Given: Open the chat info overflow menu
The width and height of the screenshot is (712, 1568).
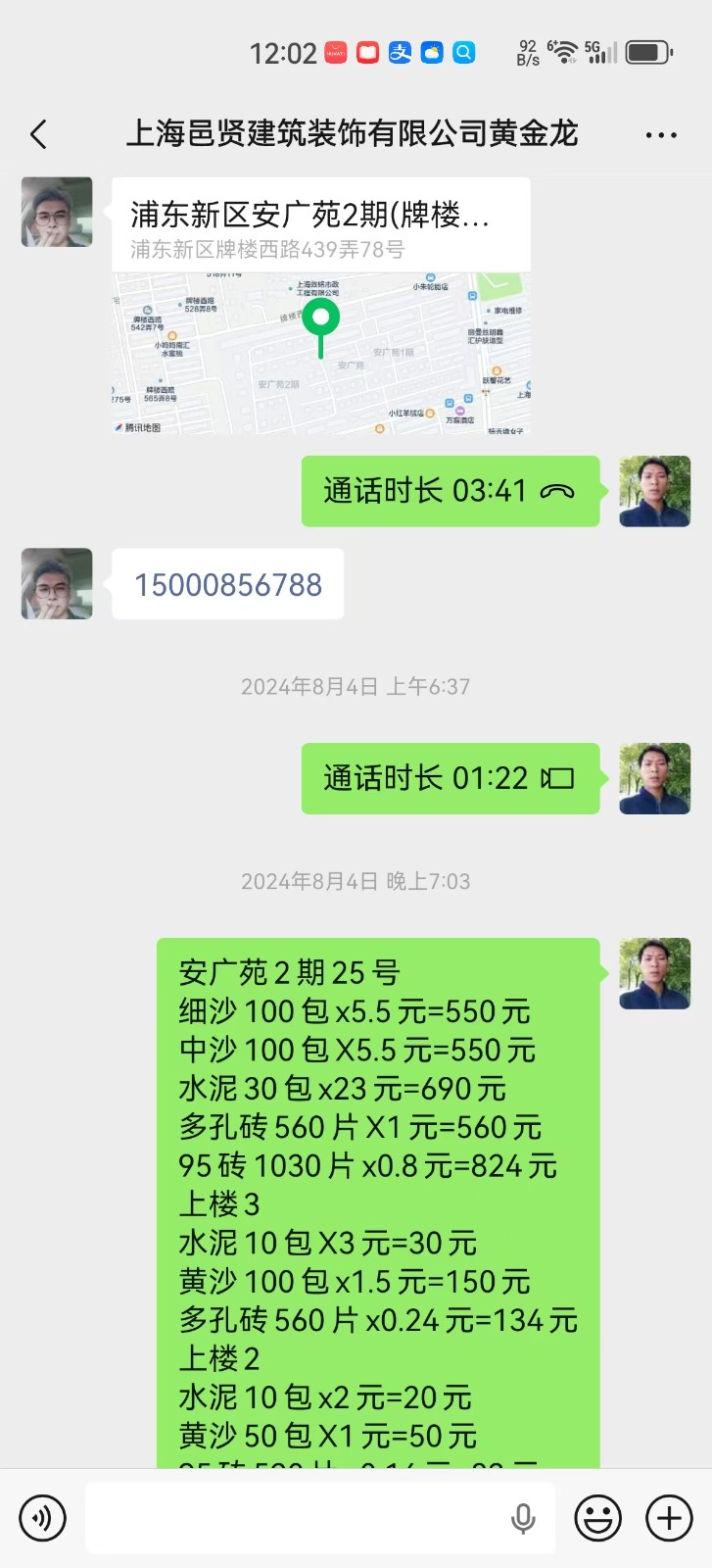Looking at the screenshot, I should pos(661,135).
